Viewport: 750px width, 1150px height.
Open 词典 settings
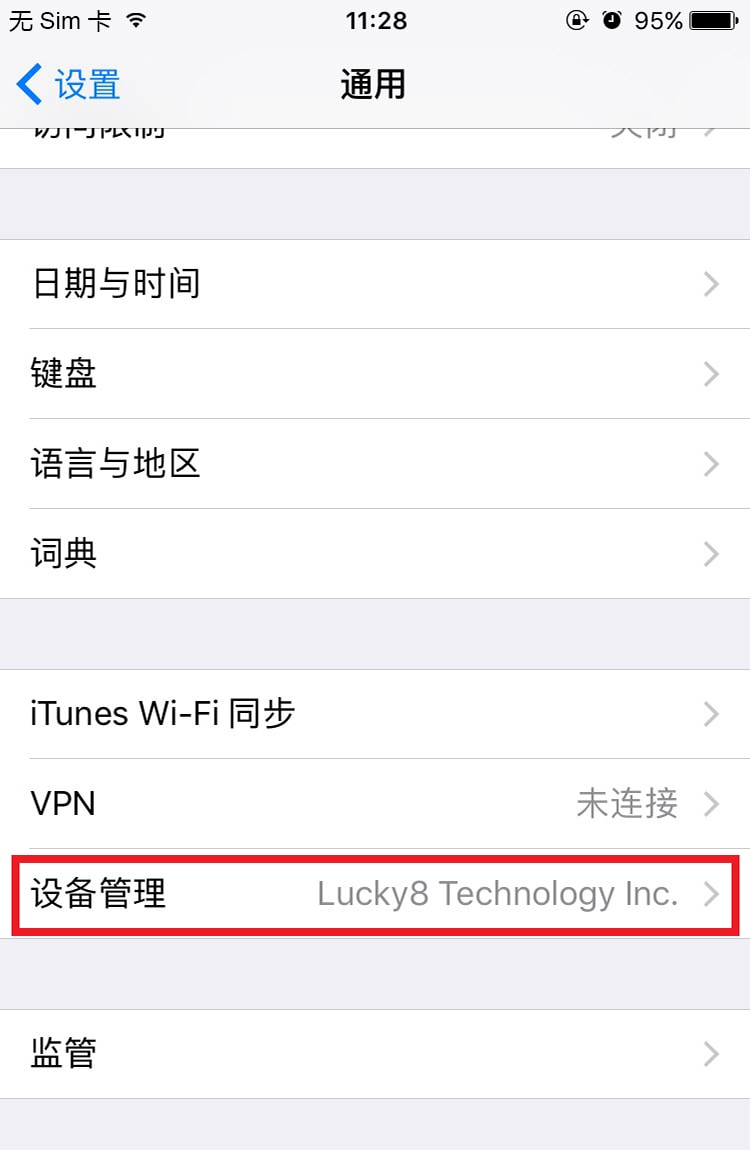tap(375, 554)
